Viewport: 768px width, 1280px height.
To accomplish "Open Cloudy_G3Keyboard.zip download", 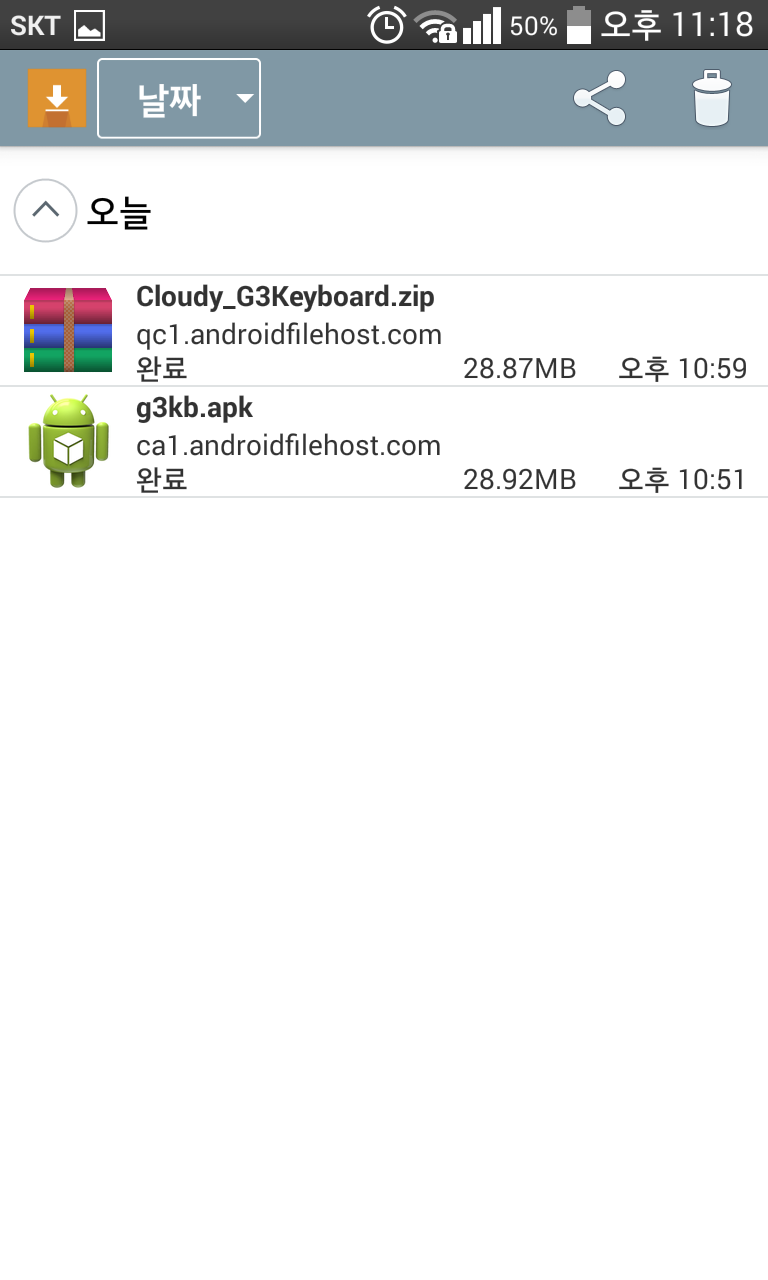I will pyautogui.click(x=384, y=331).
